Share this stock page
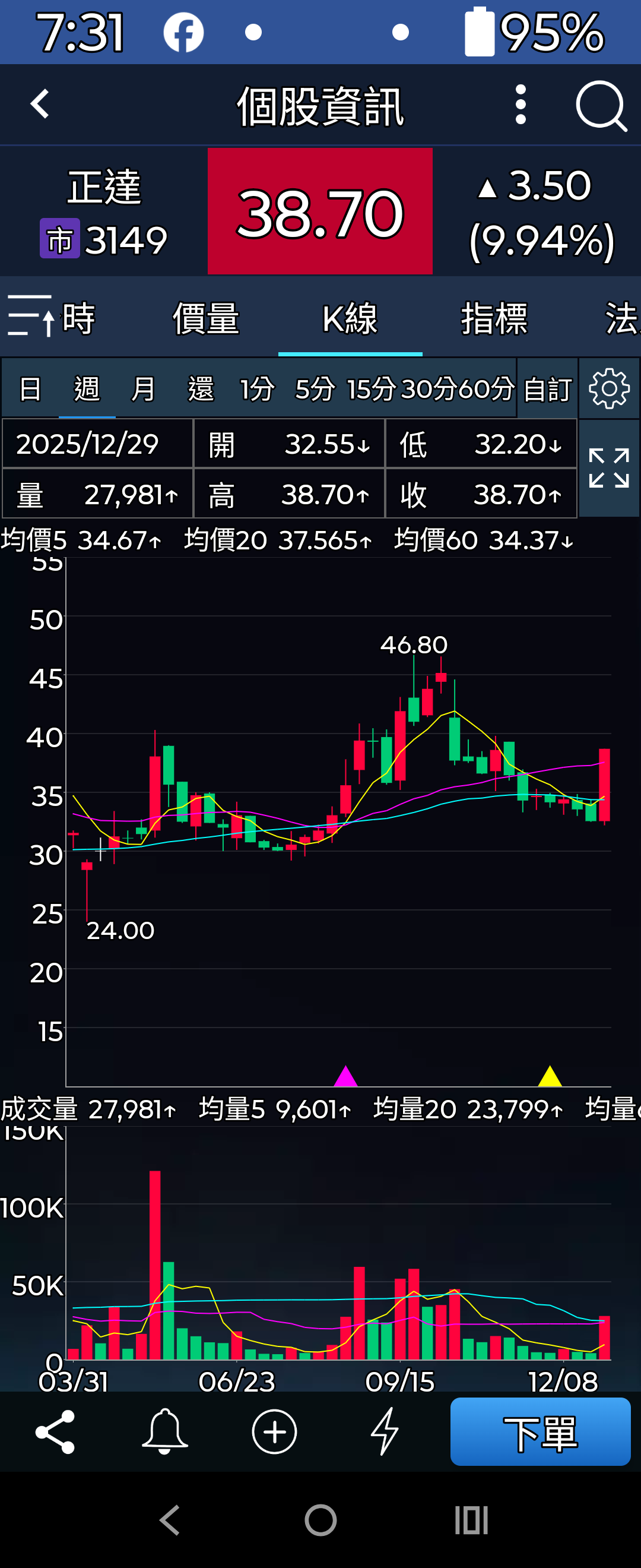Viewport: 641px width, 1568px height. [x=55, y=1434]
